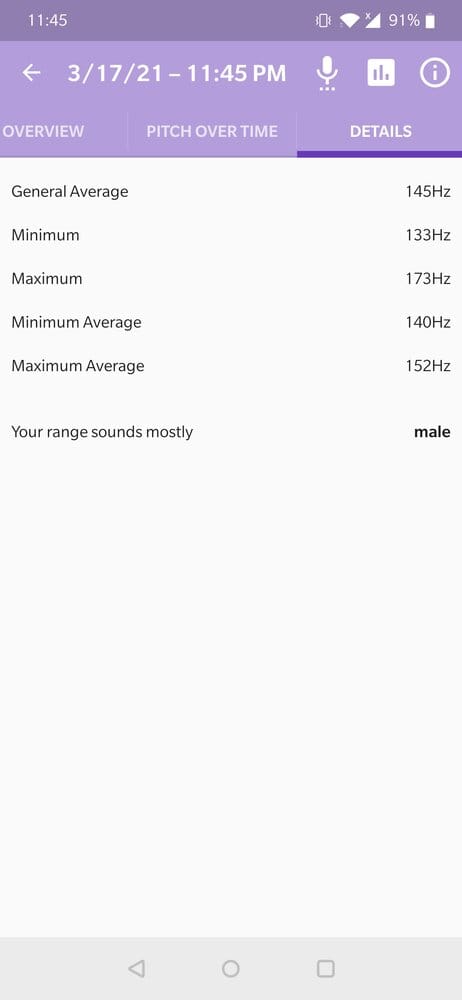Open recent apps from navigation bar
This screenshot has height=1000, width=462.
[x=325, y=969]
